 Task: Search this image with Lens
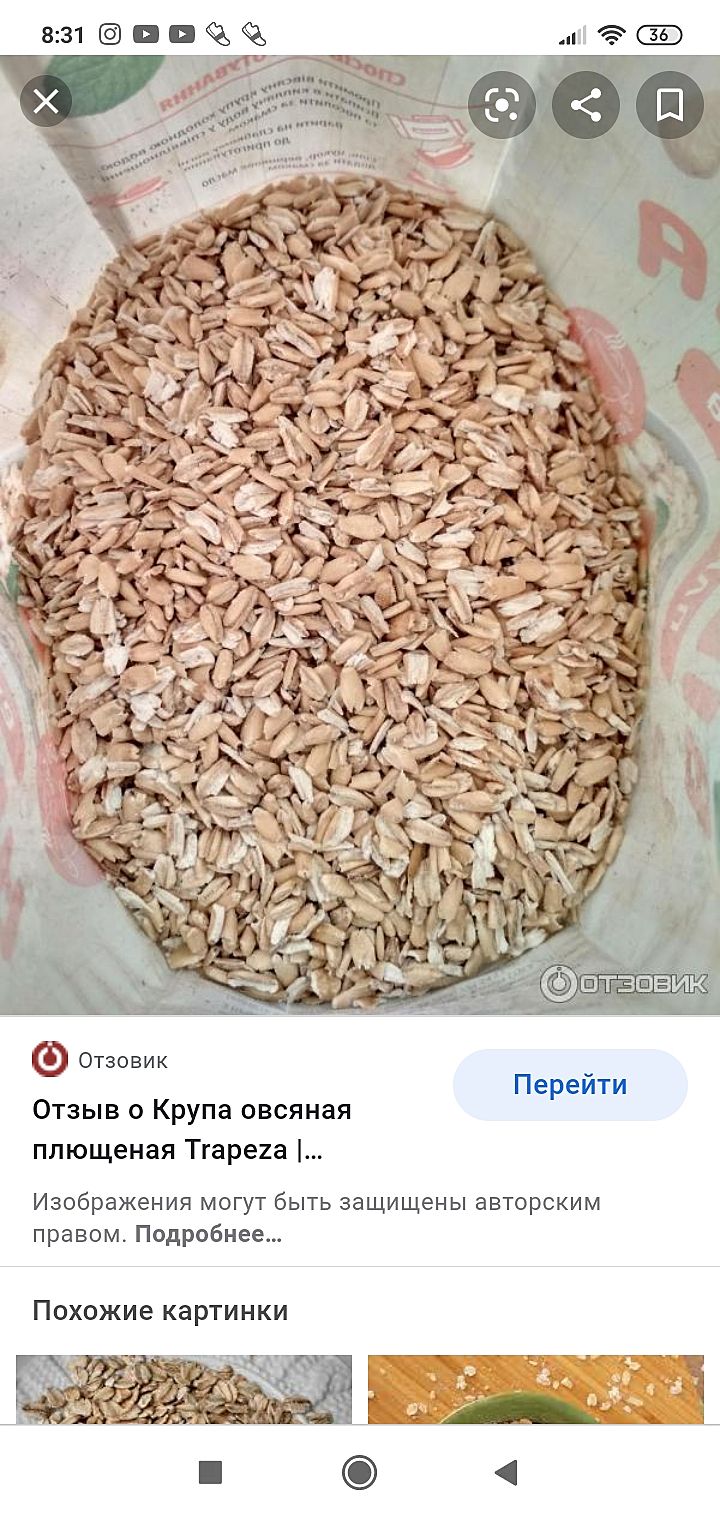(x=501, y=104)
